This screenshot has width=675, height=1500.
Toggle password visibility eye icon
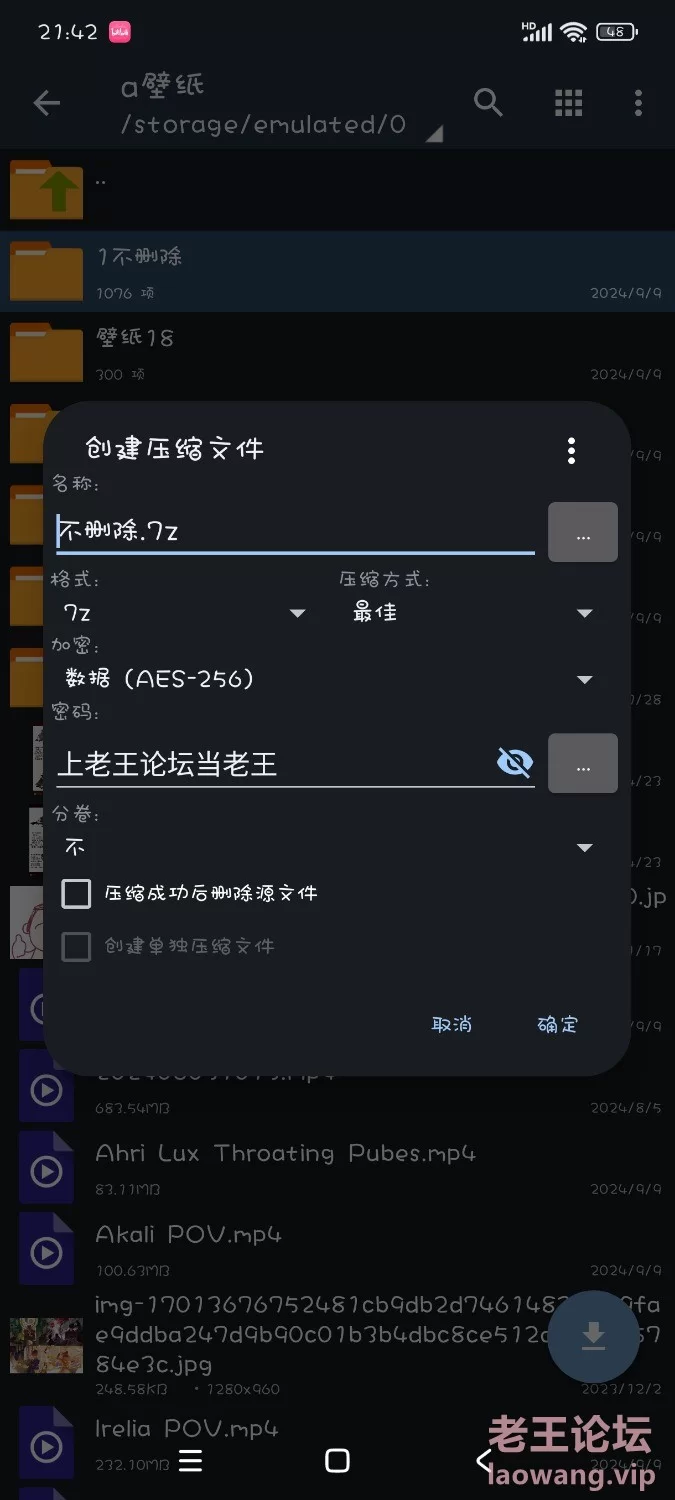click(x=514, y=764)
